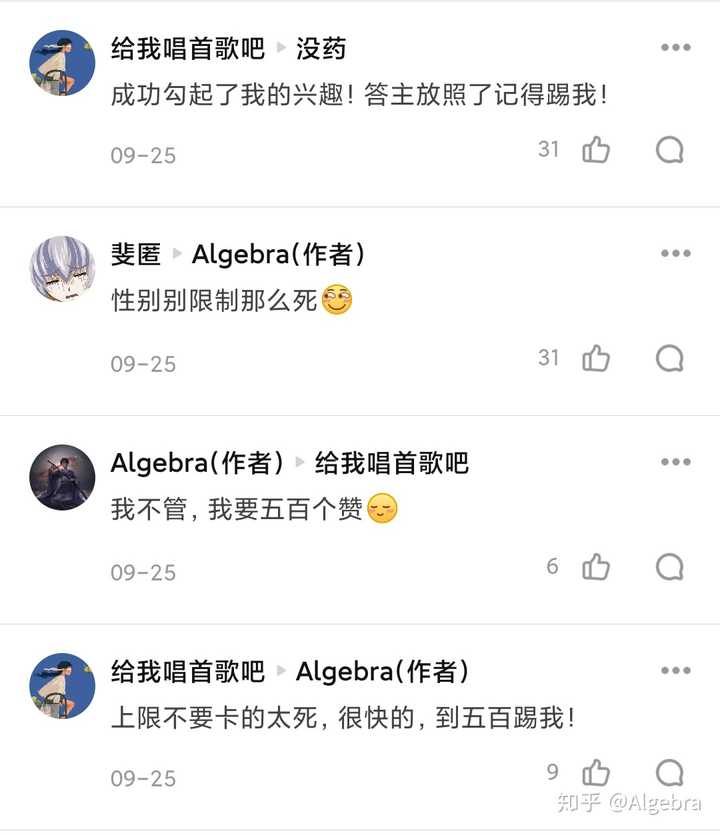
Task: Reply to the comment "成功勾起了我的兴趣"
Action: (669, 150)
